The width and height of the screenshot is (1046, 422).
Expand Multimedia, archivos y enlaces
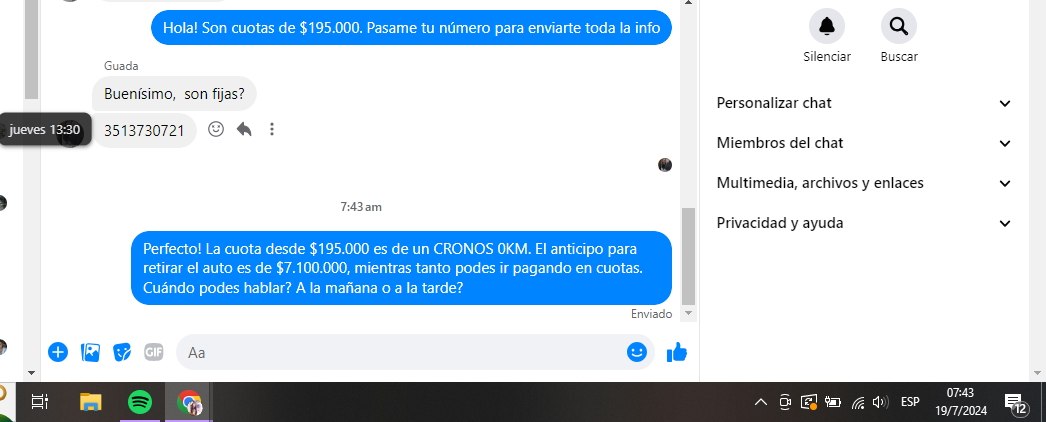pos(864,183)
